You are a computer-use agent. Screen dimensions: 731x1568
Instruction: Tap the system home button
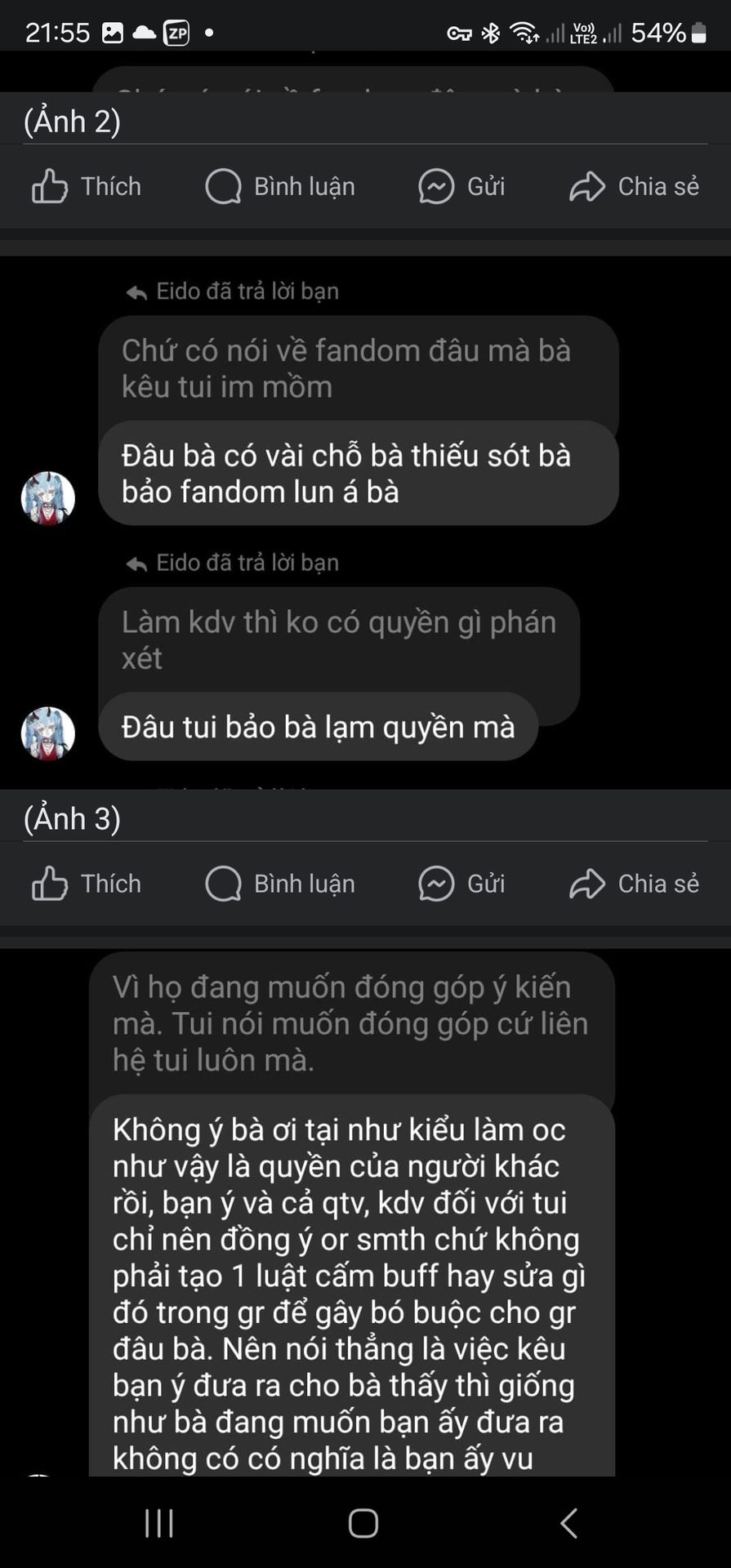[363, 1524]
